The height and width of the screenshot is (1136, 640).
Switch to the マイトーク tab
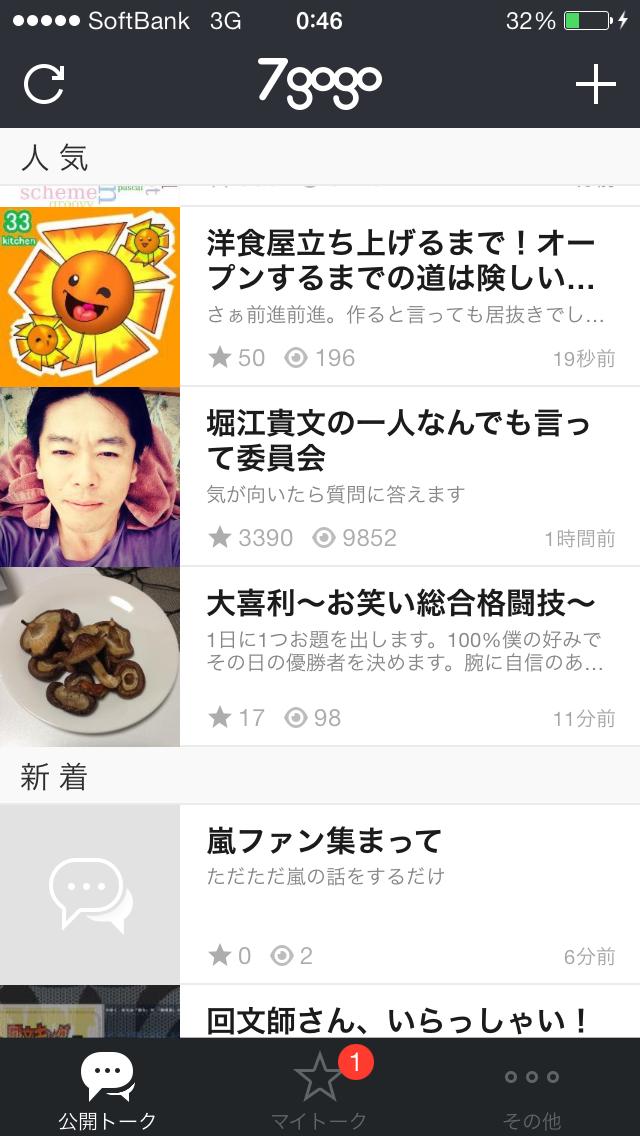pyautogui.click(x=319, y=1090)
